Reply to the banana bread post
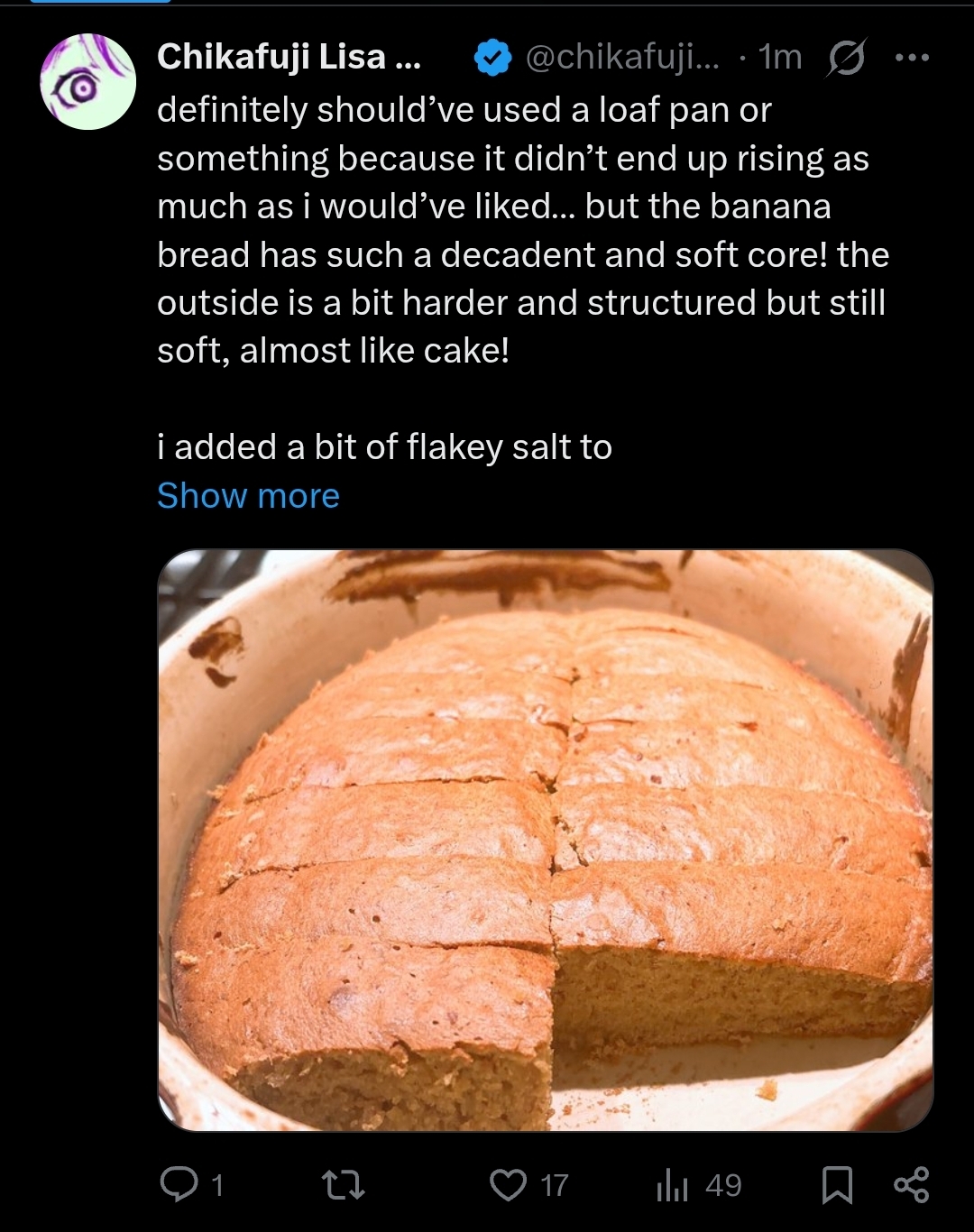 pos(191,1184)
